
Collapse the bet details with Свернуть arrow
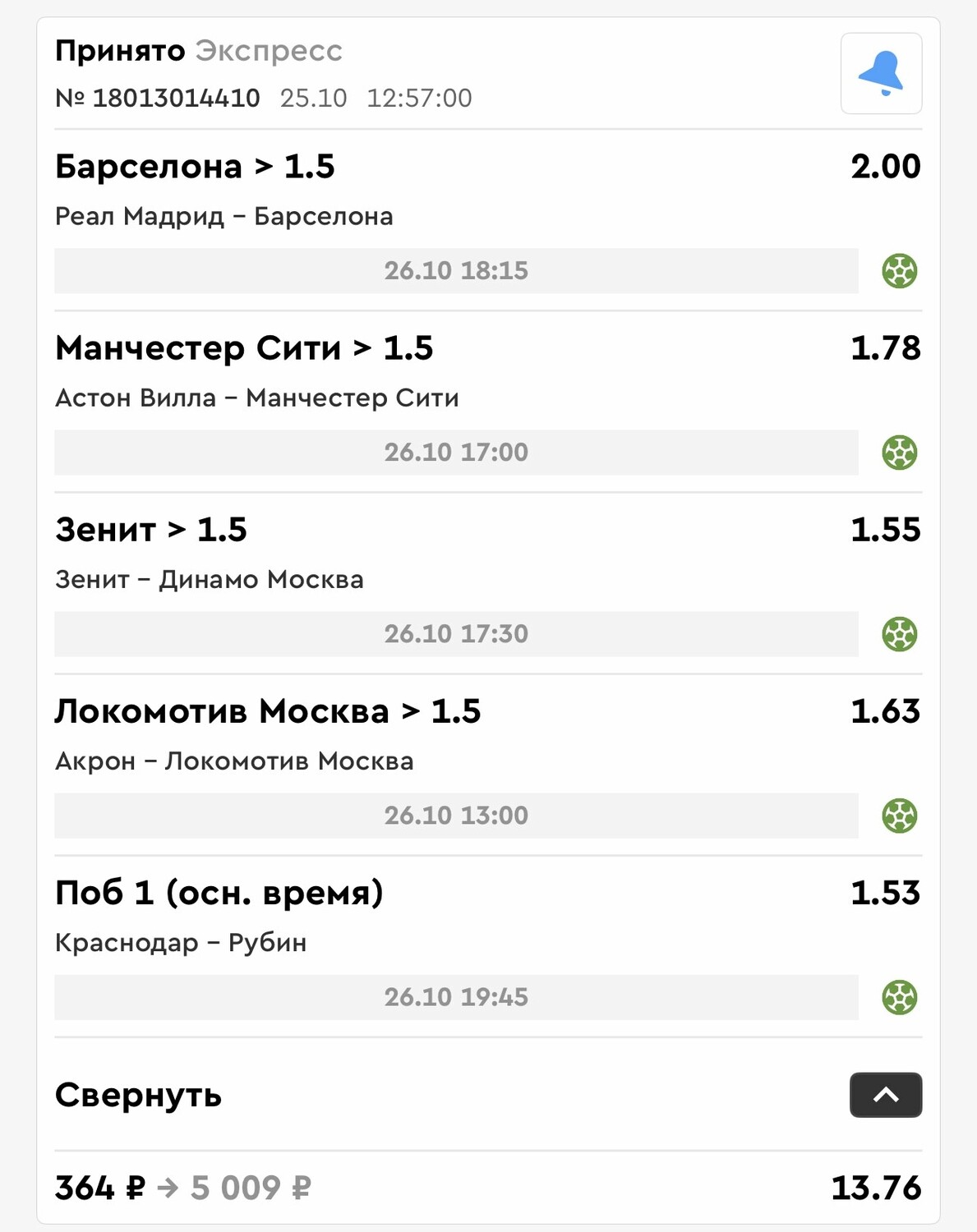pos(885,1094)
